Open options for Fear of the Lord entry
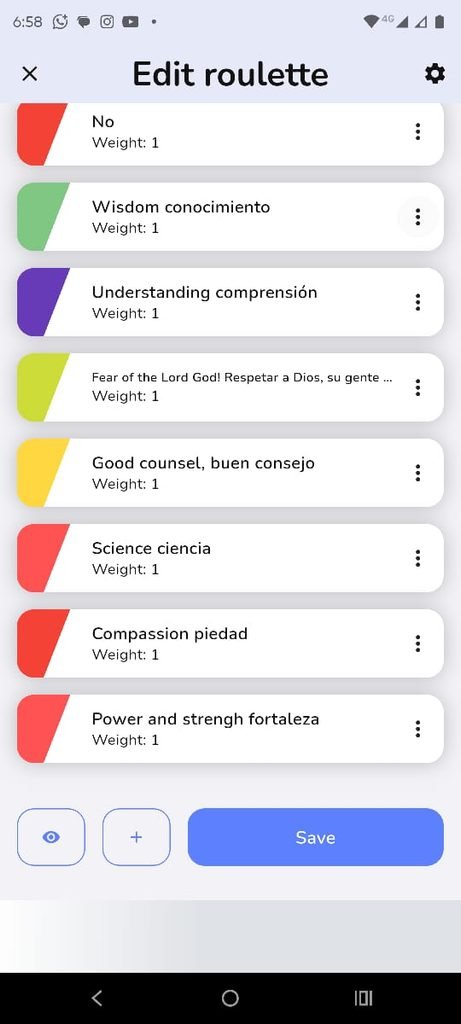Viewport: 461px width, 1024px height. (x=418, y=388)
